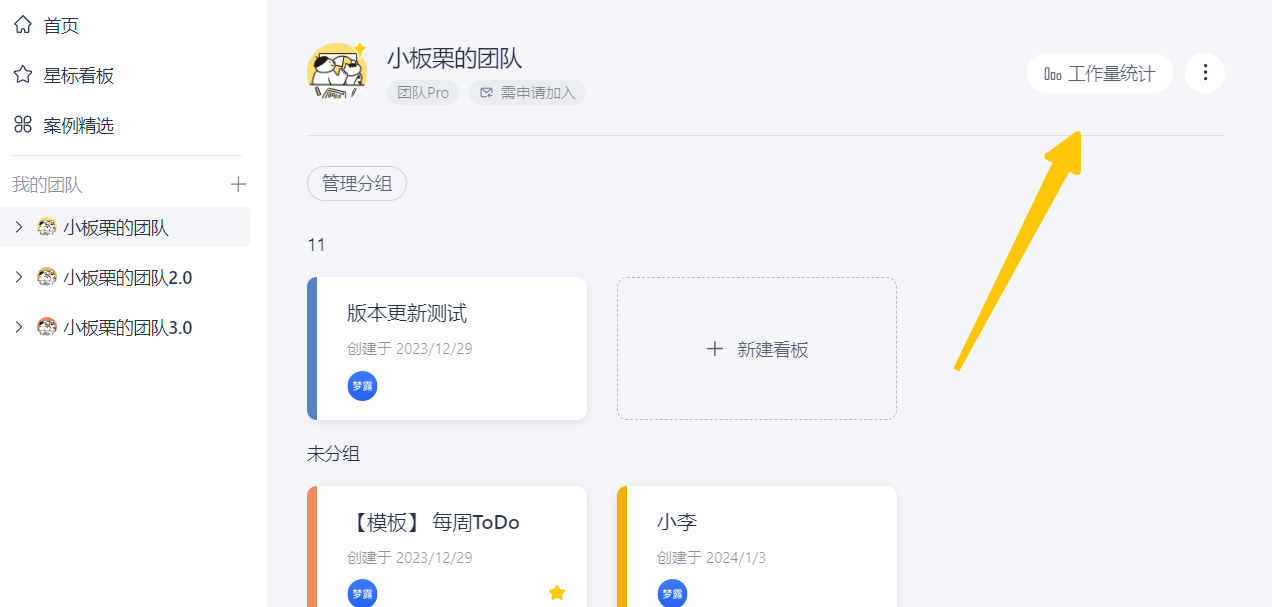Open the 小板栗的团队3.0 team
Image resolution: width=1272 pixels, height=607 pixels.
[x=127, y=327]
